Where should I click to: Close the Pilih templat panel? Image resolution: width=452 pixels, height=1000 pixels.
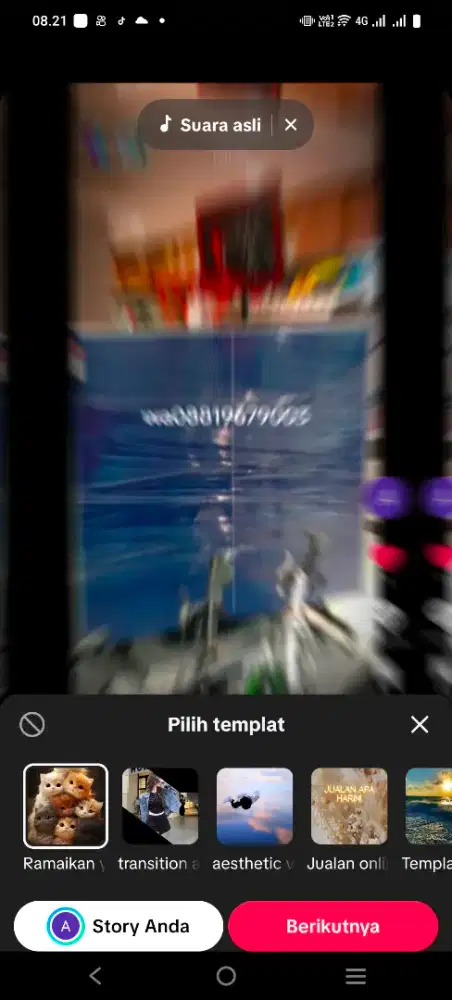pos(419,724)
